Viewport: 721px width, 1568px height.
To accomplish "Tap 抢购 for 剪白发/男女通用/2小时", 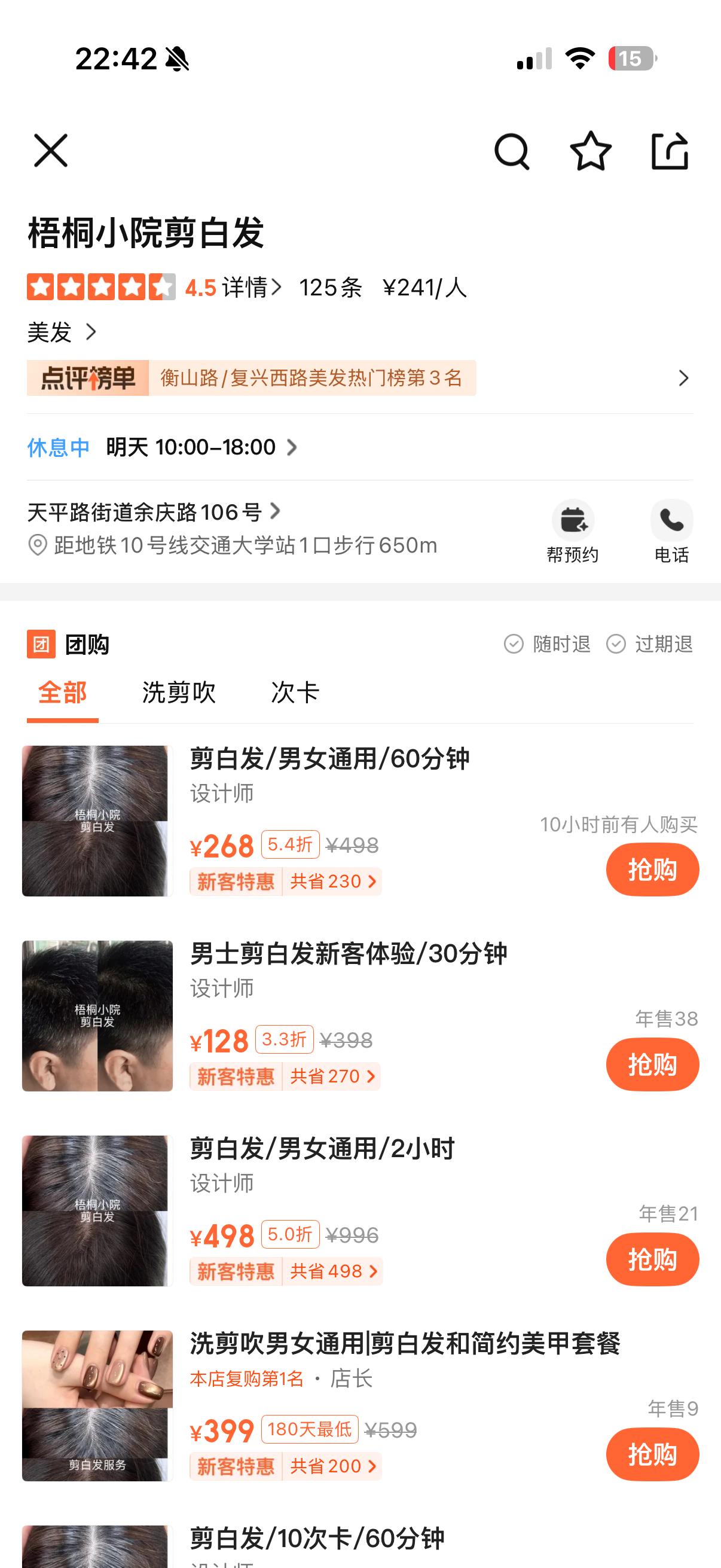I will [x=652, y=1259].
